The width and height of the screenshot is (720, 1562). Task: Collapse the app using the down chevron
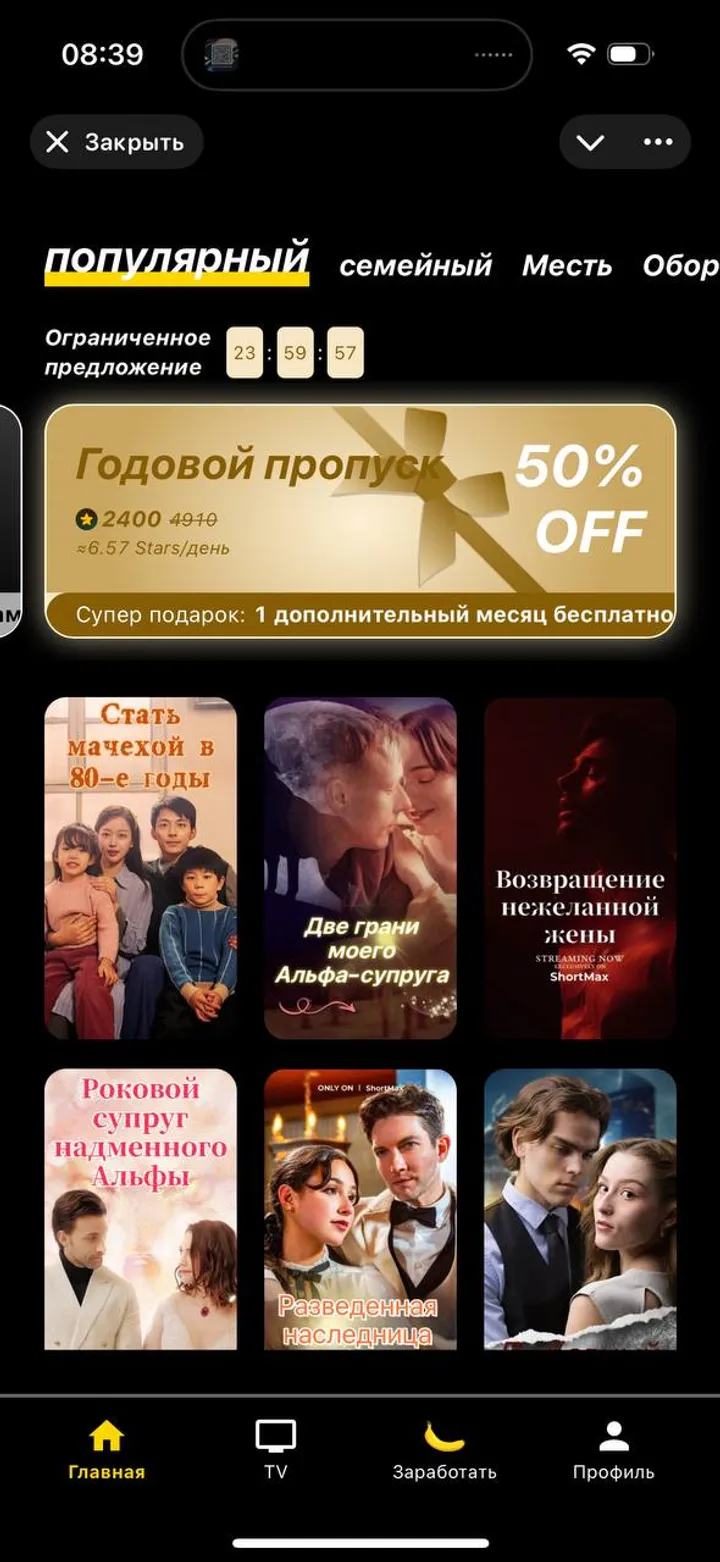pyautogui.click(x=590, y=142)
